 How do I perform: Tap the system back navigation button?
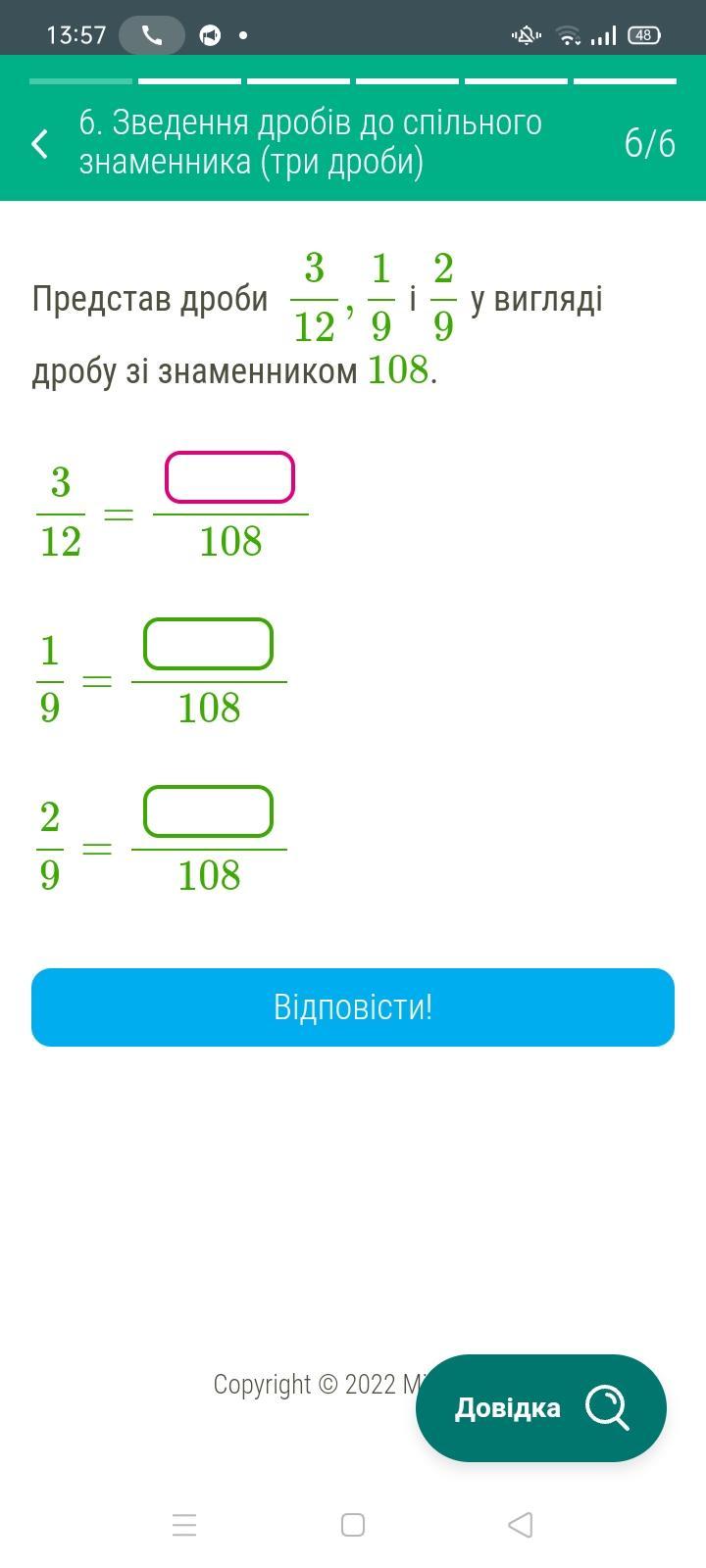(521, 1525)
